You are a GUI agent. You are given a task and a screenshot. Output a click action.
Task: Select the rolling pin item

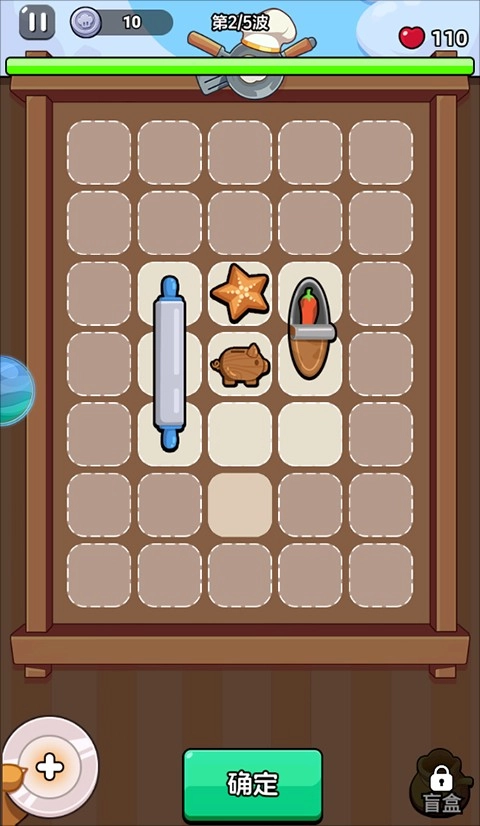[x=170, y=363]
